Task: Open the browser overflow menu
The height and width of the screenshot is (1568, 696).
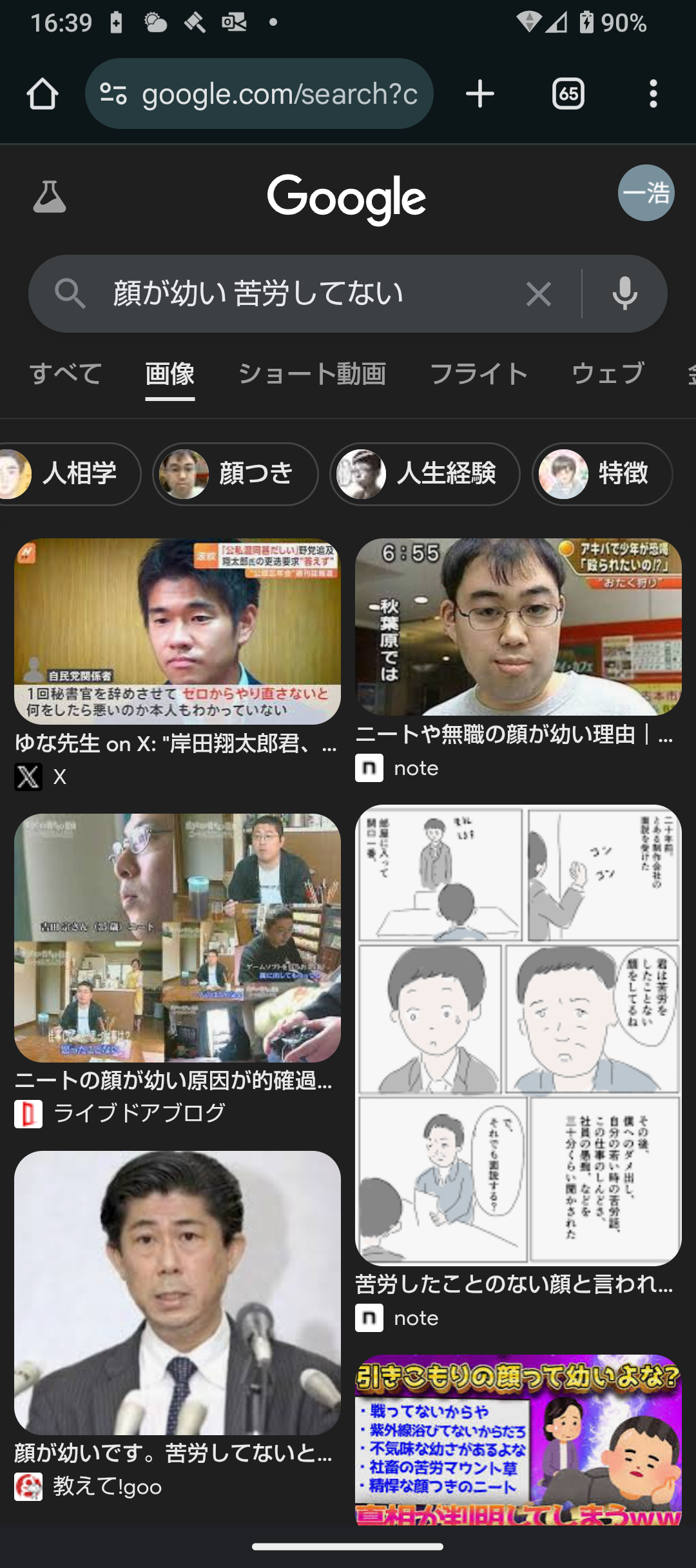Action: tap(653, 94)
